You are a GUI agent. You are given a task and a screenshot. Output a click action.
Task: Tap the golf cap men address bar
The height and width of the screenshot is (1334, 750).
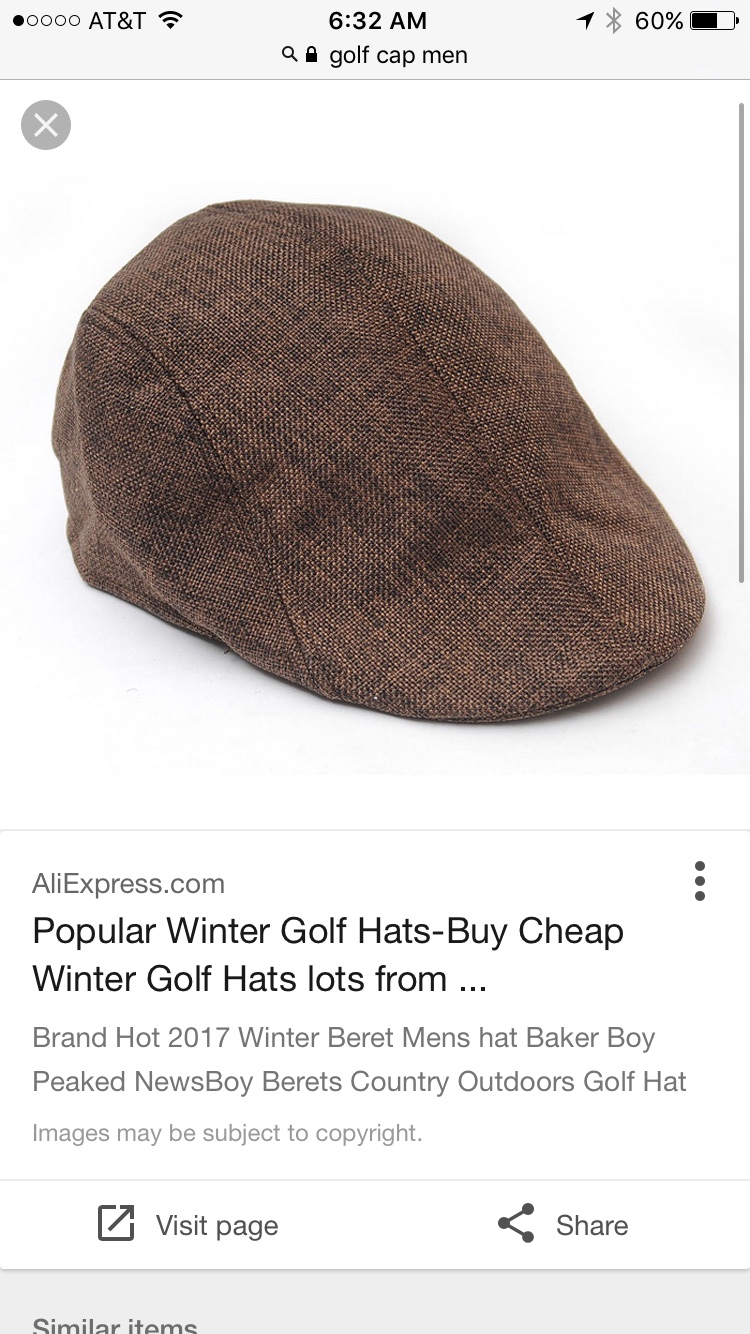tap(376, 55)
